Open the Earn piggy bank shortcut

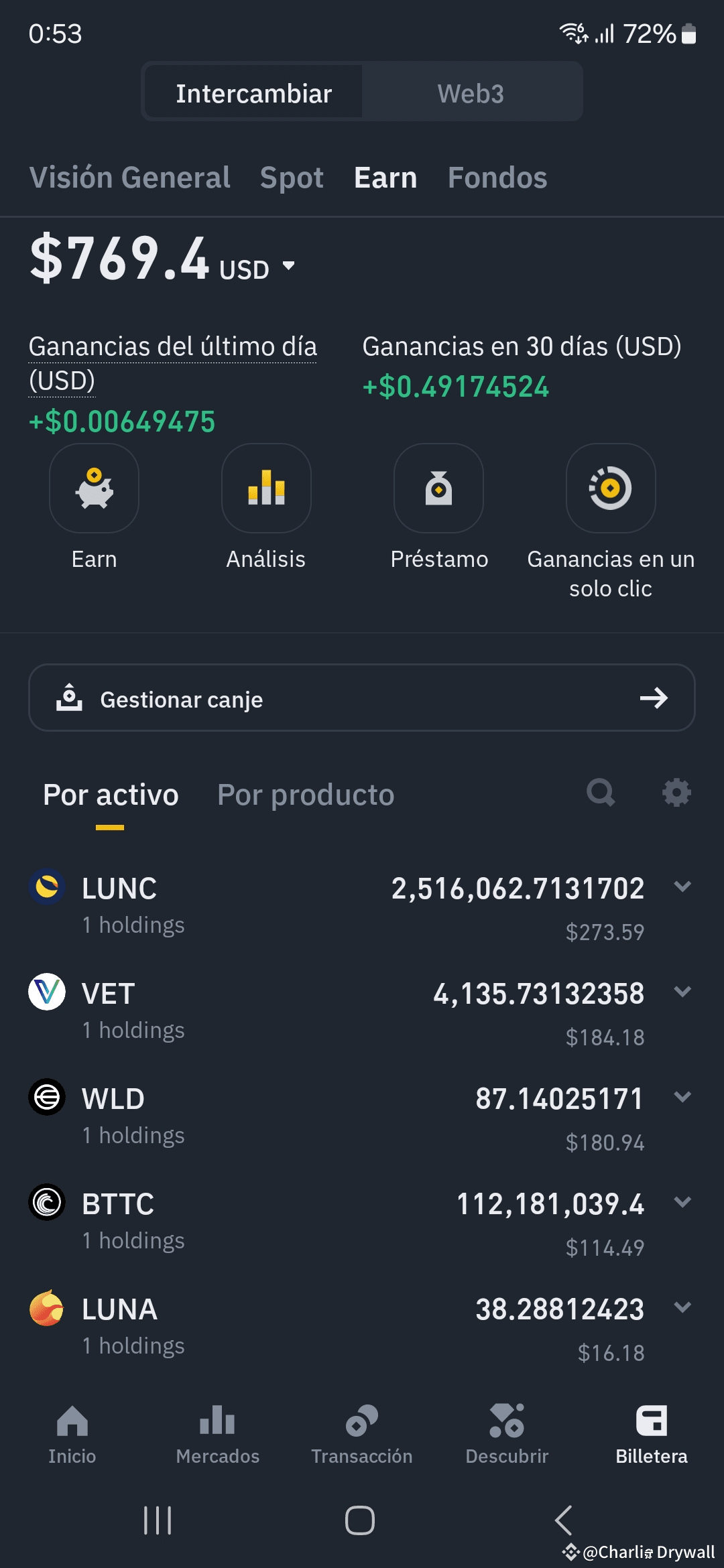94,488
